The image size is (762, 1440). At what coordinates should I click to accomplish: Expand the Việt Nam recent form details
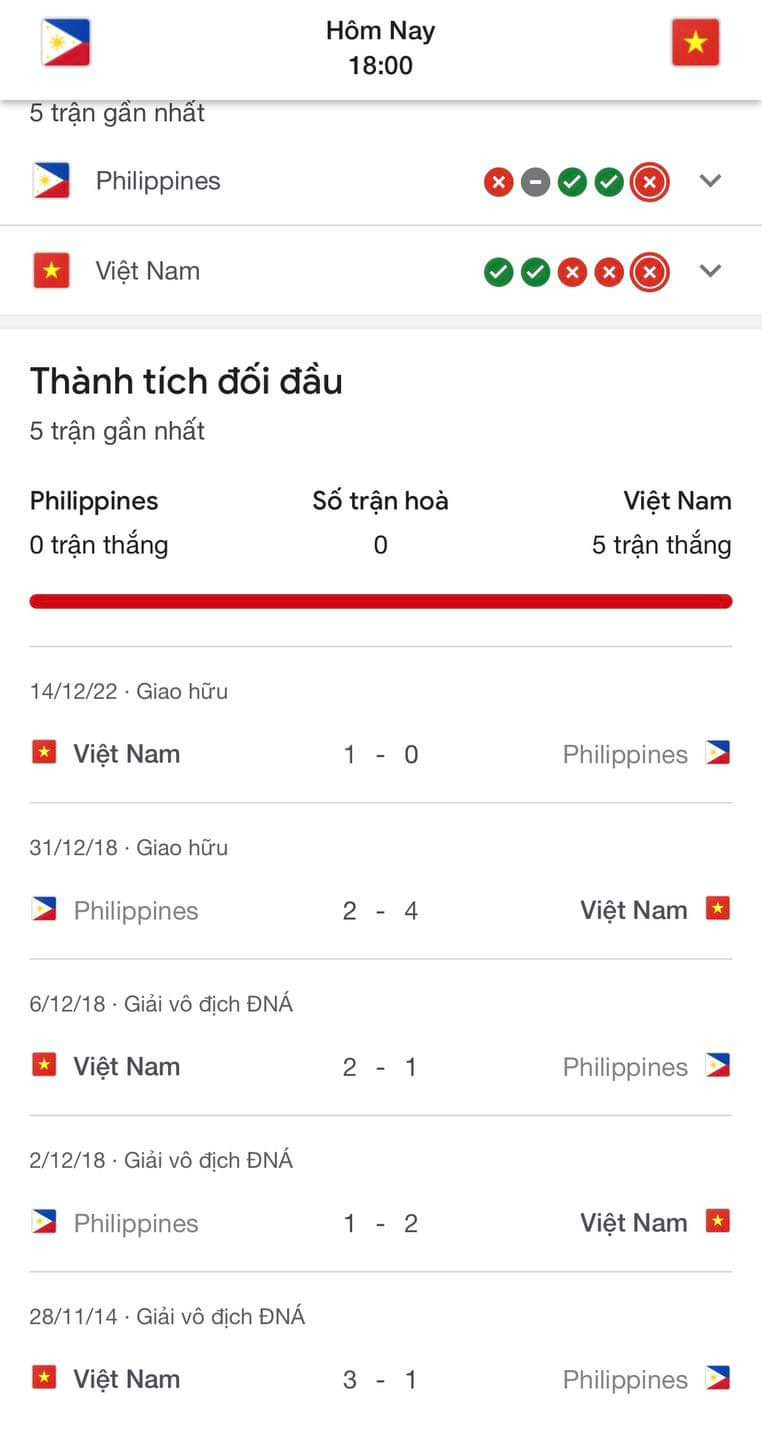[x=710, y=270]
